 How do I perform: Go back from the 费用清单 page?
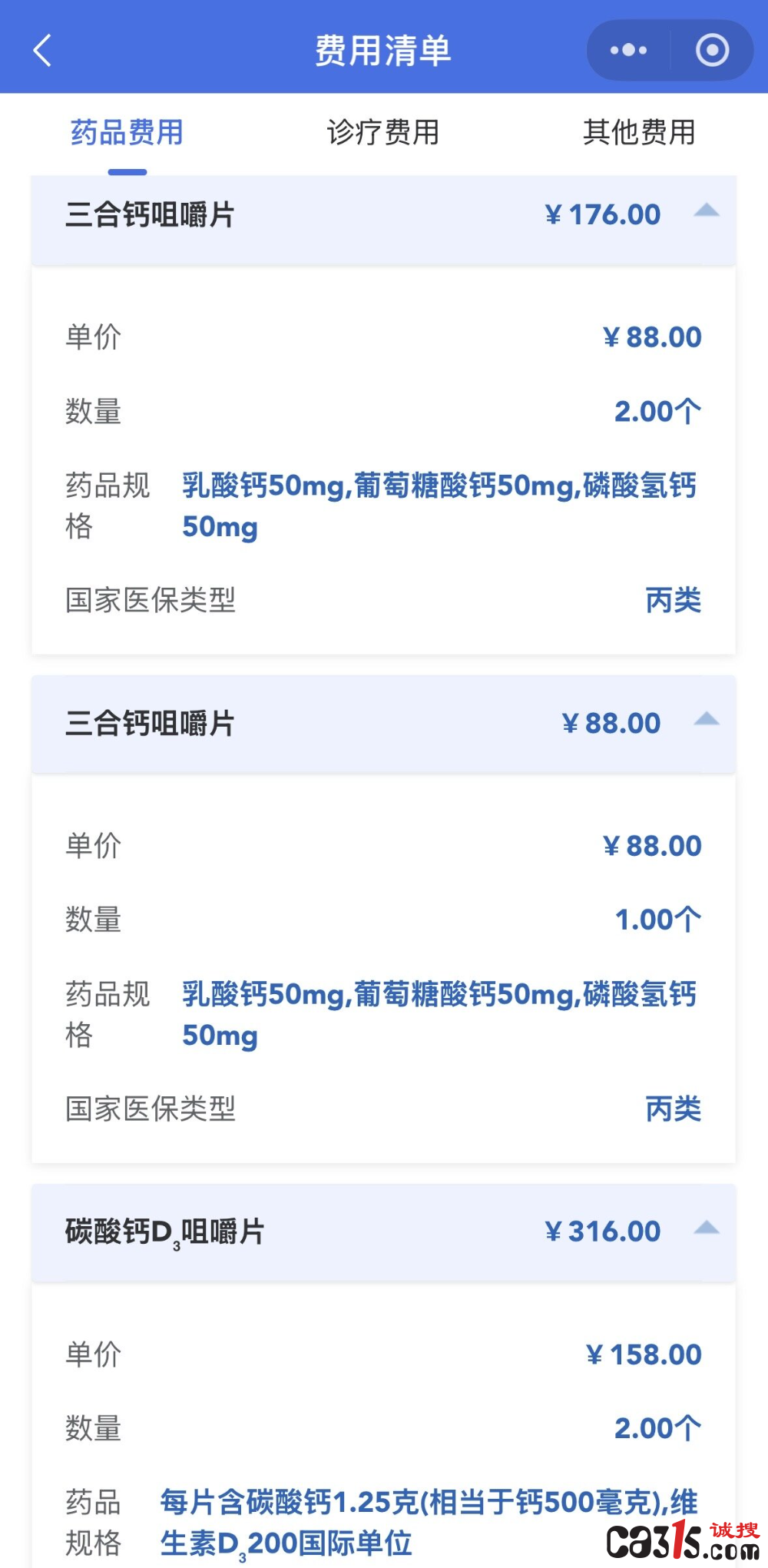42,51
